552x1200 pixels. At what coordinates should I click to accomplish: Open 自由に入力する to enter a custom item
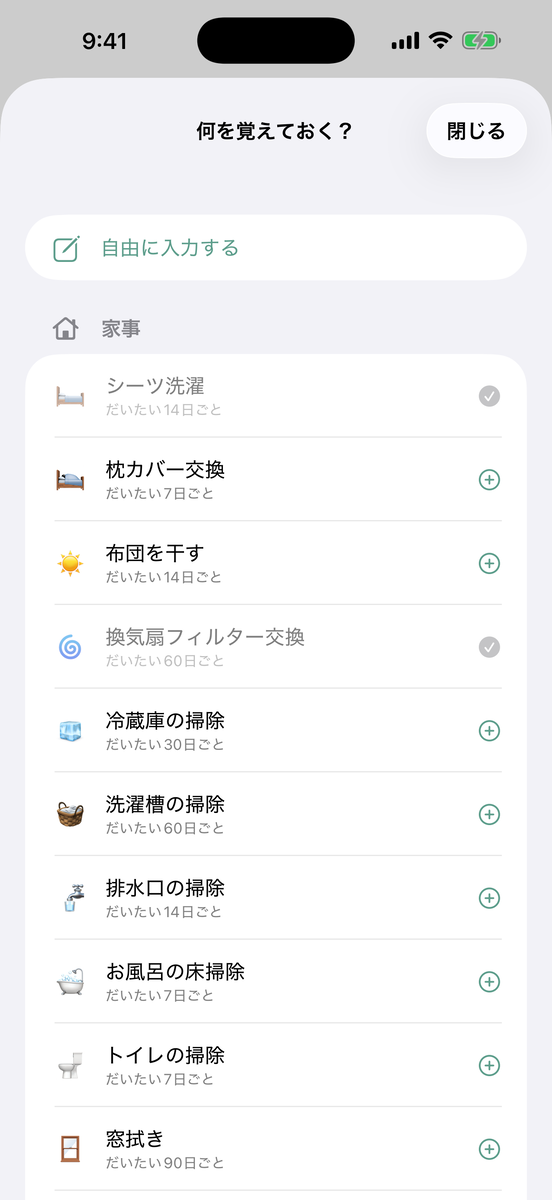(x=276, y=248)
